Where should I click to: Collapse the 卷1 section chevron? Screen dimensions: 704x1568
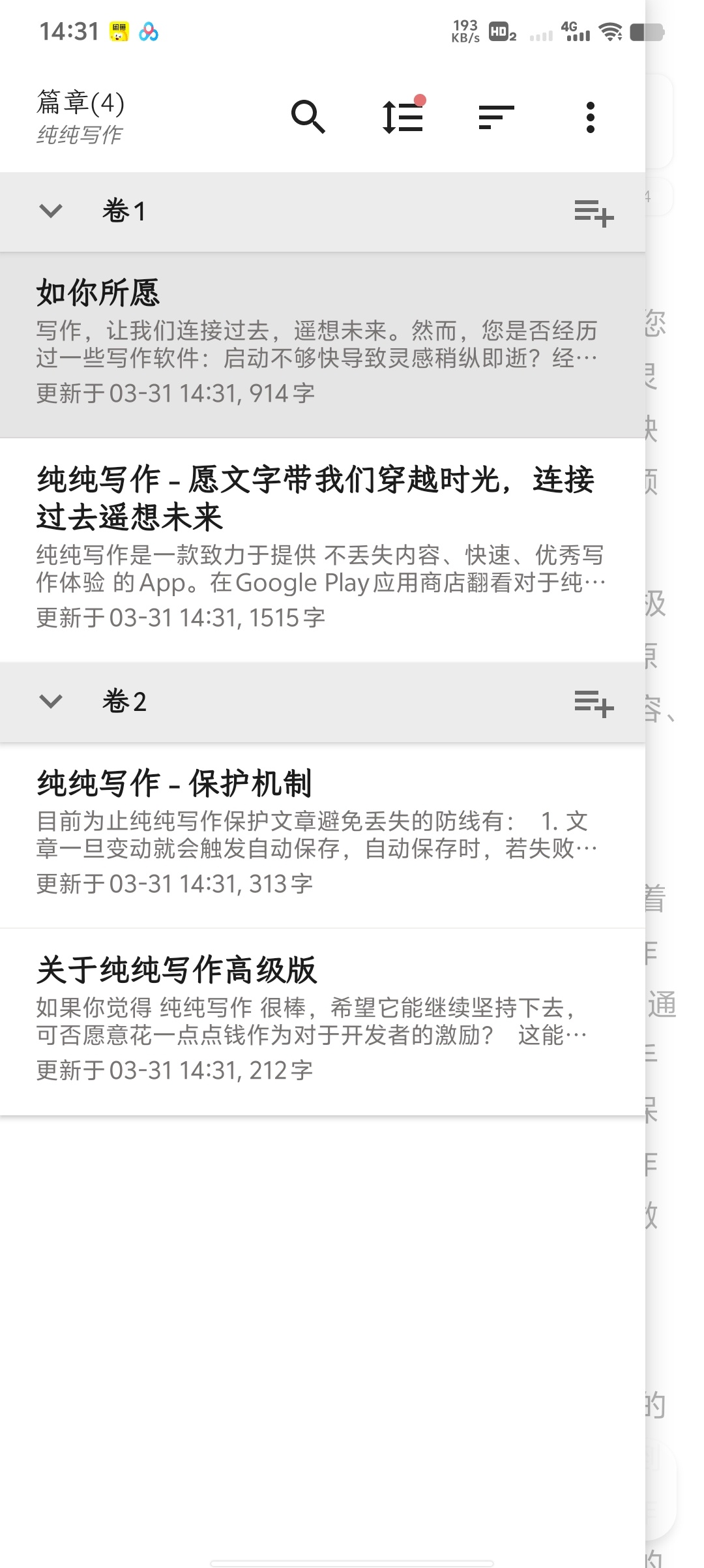(51, 211)
